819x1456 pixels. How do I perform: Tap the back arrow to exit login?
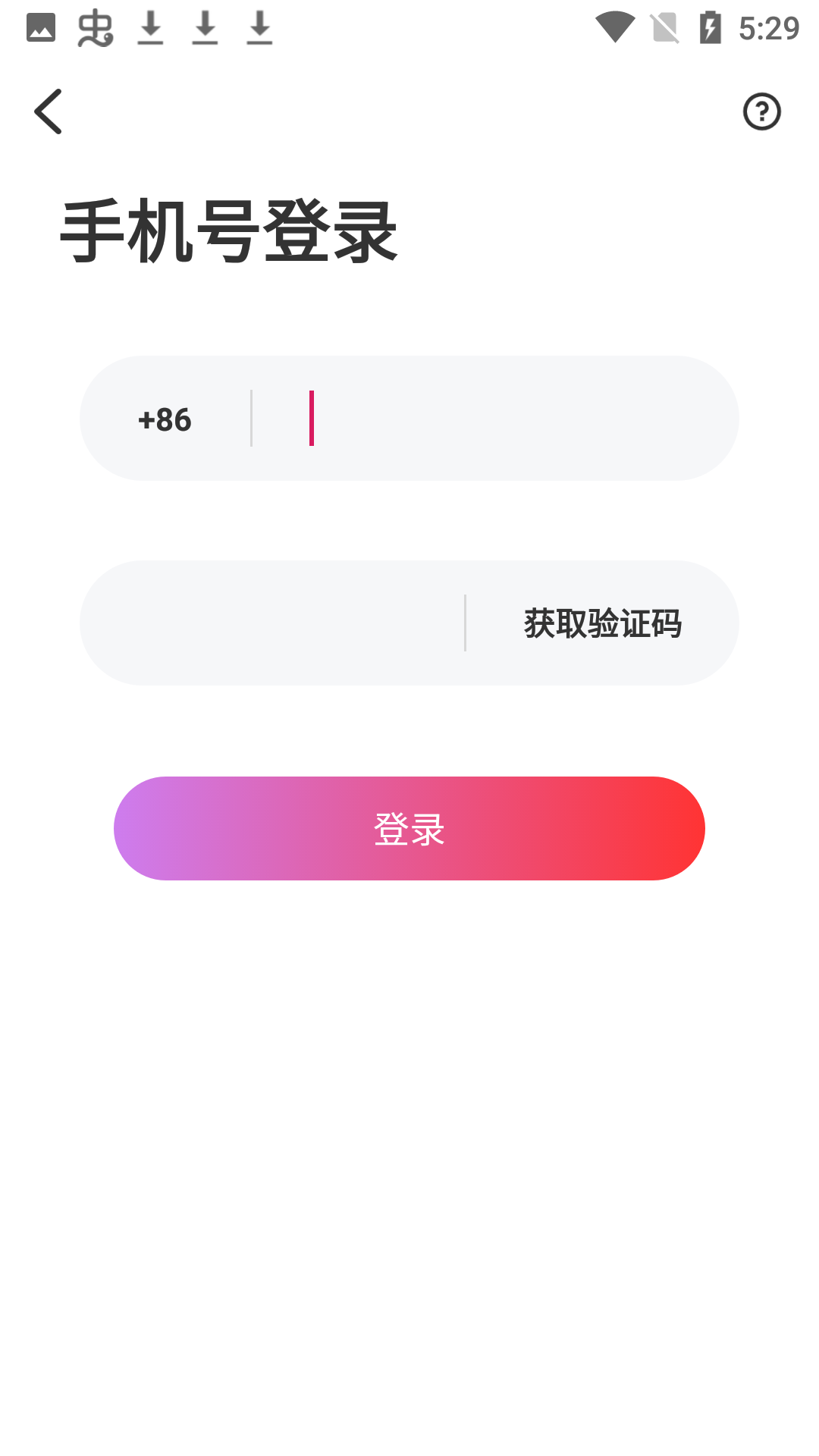click(48, 111)
